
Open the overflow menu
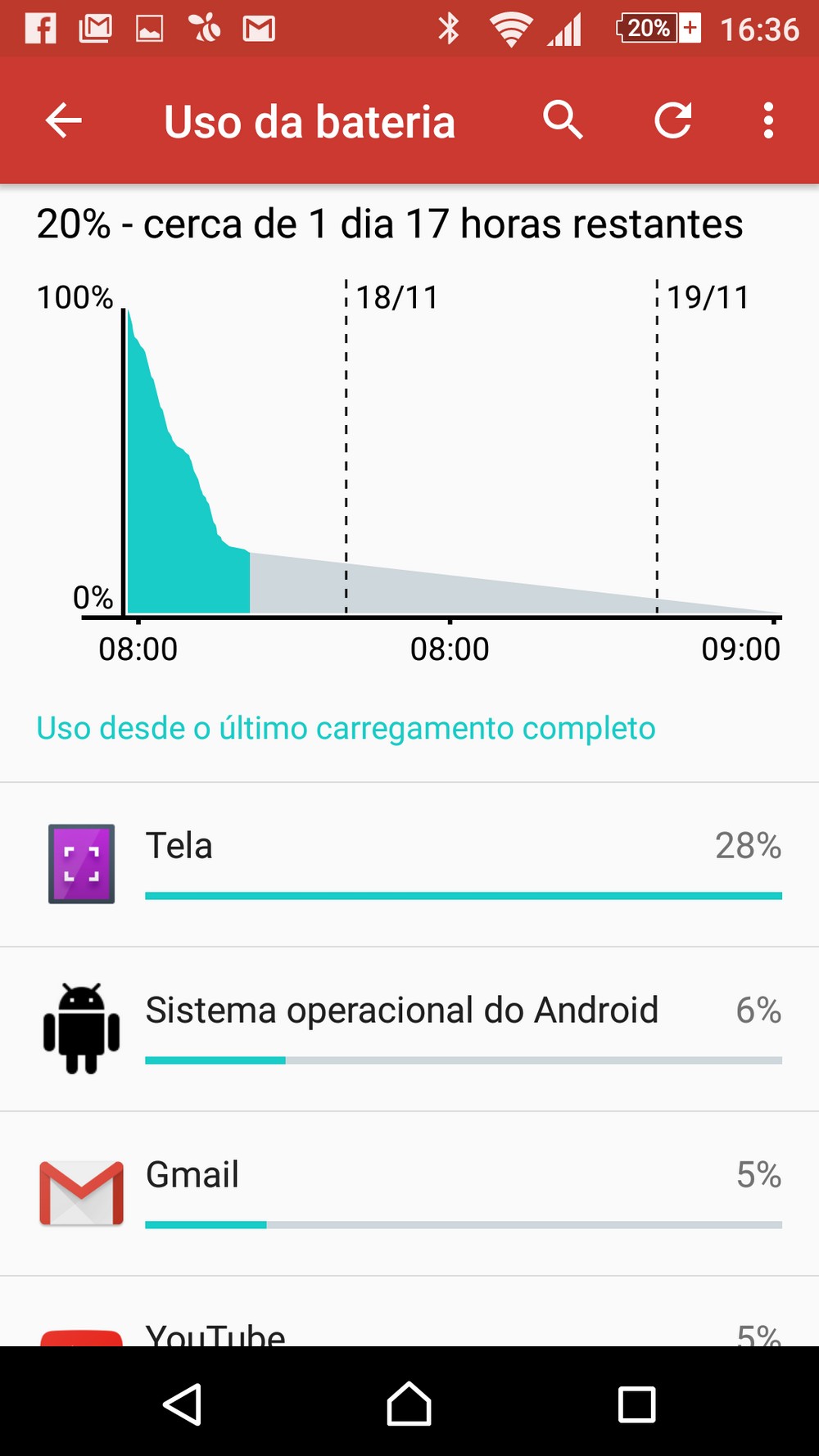coord(768,121)
